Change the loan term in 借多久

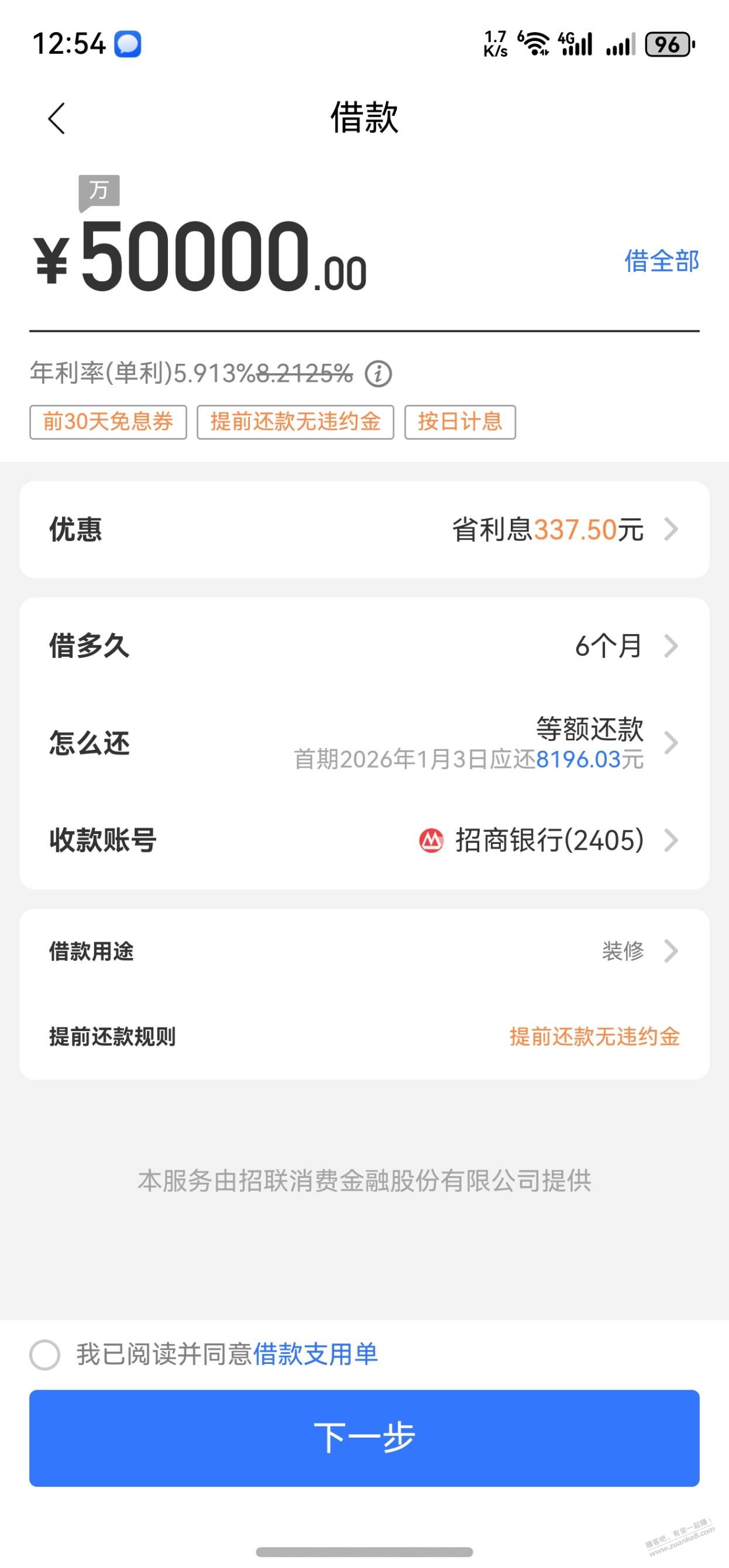click(364, 645)
